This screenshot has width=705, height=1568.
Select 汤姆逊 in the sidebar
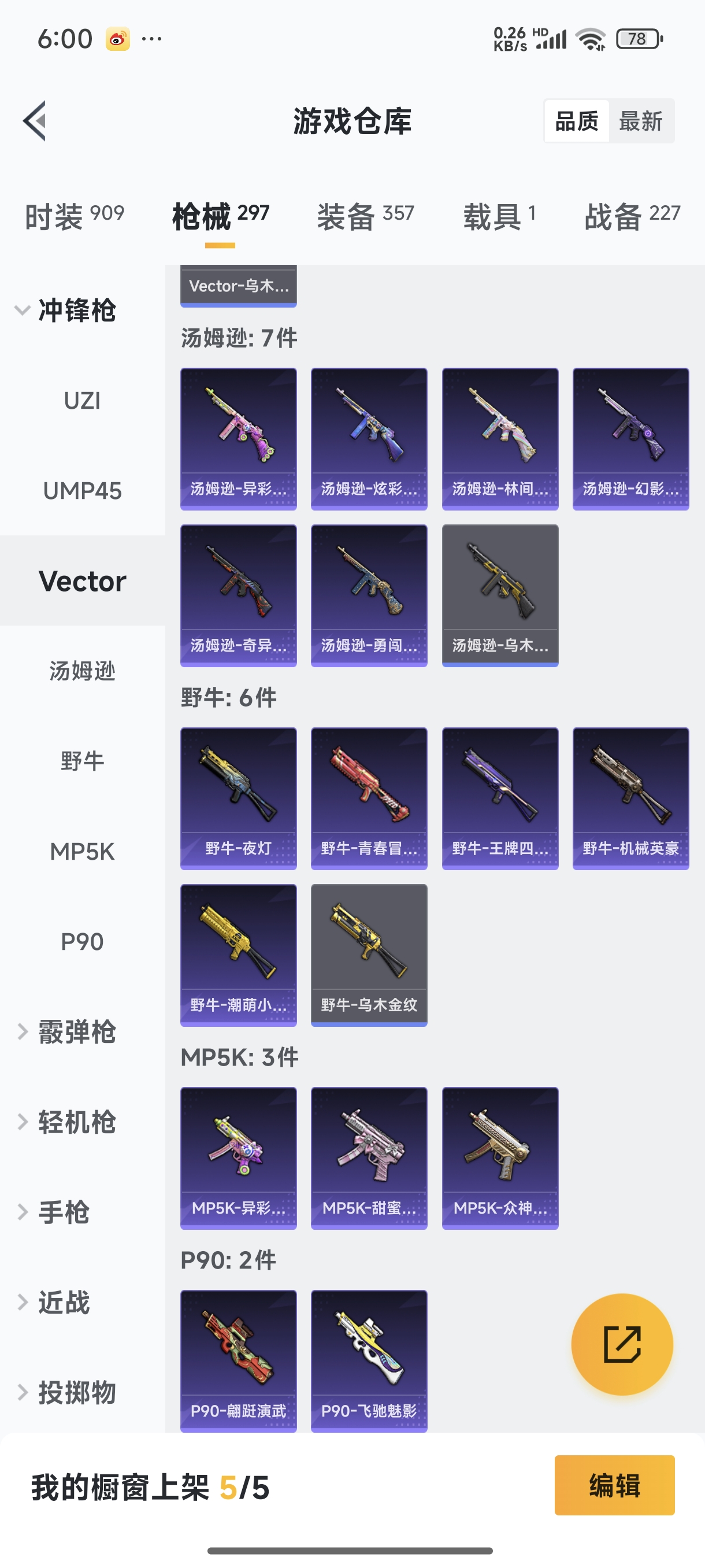pos(82,671)
